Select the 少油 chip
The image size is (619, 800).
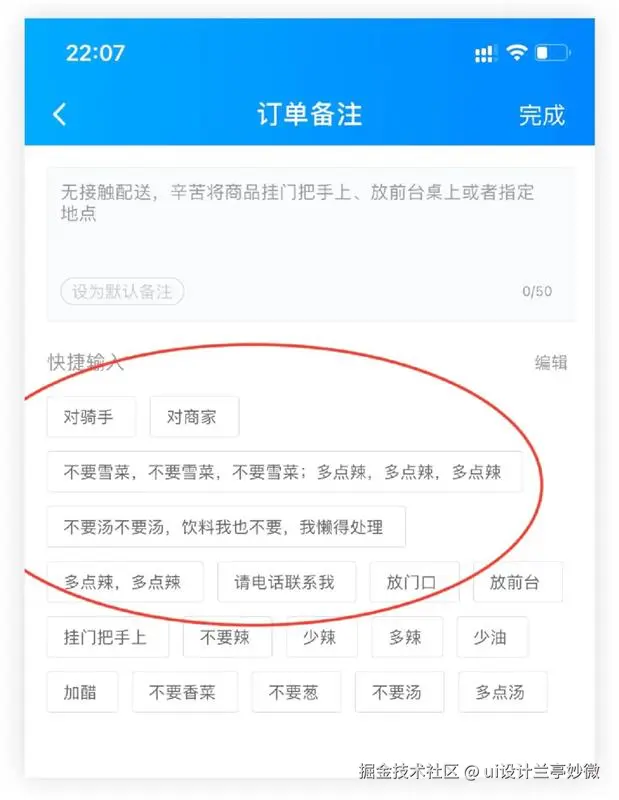tap(491, 637)
